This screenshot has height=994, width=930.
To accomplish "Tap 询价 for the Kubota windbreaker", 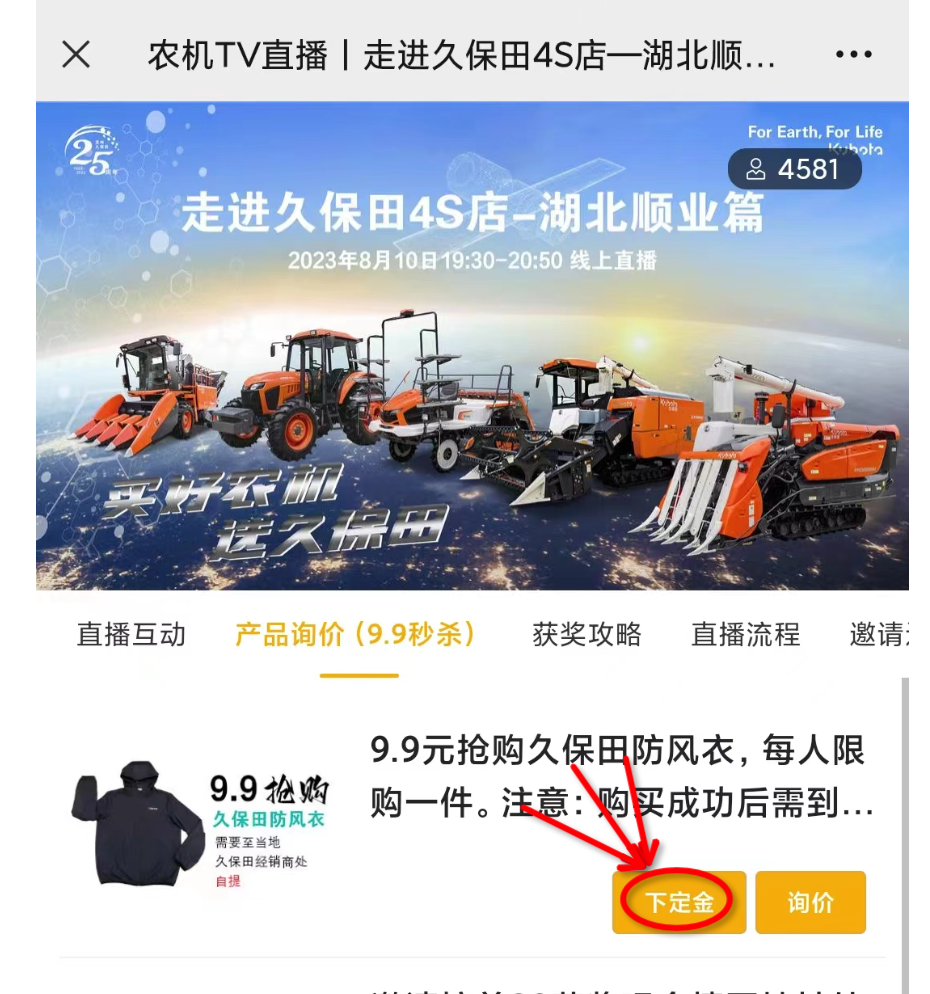I will click(x=810, y=902).
